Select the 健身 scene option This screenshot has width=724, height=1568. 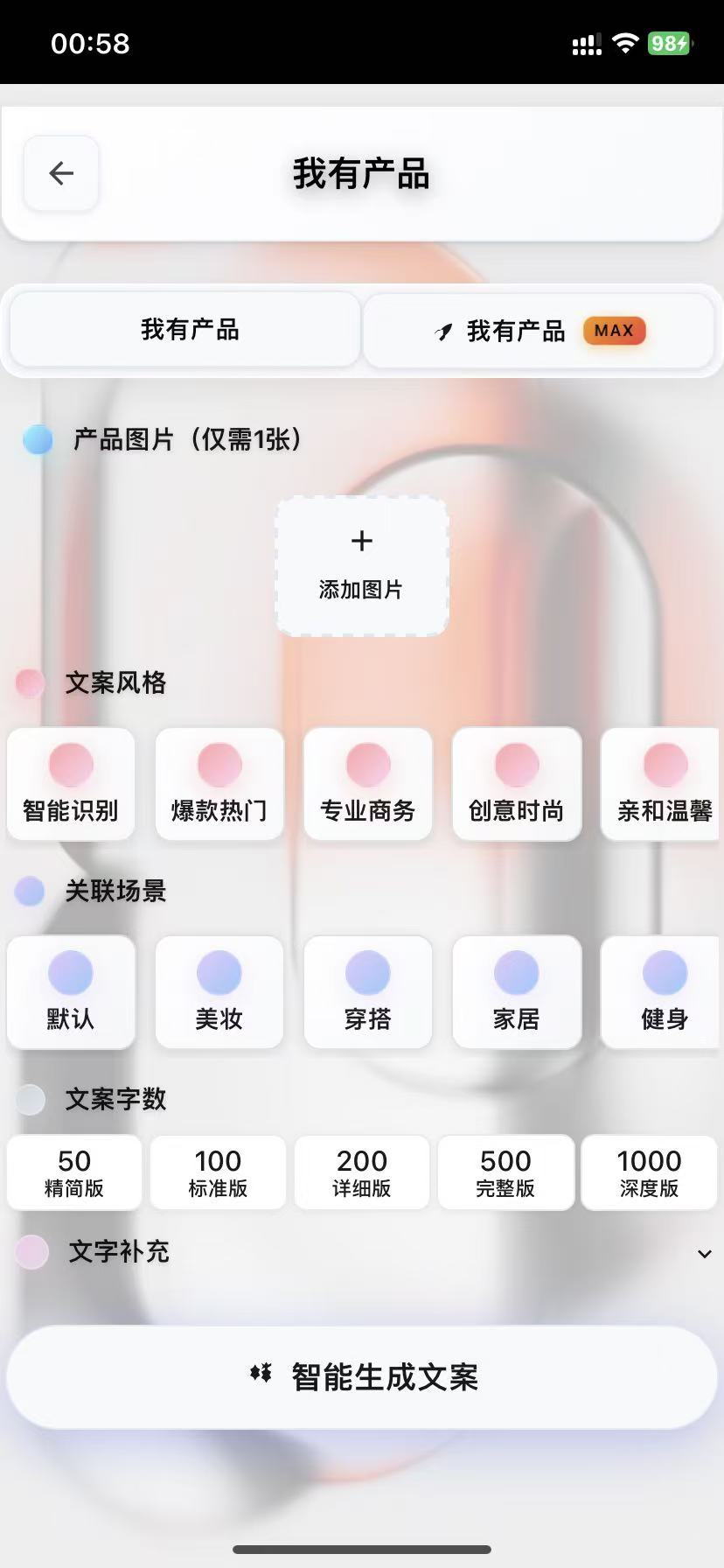(x=665, y=992)
